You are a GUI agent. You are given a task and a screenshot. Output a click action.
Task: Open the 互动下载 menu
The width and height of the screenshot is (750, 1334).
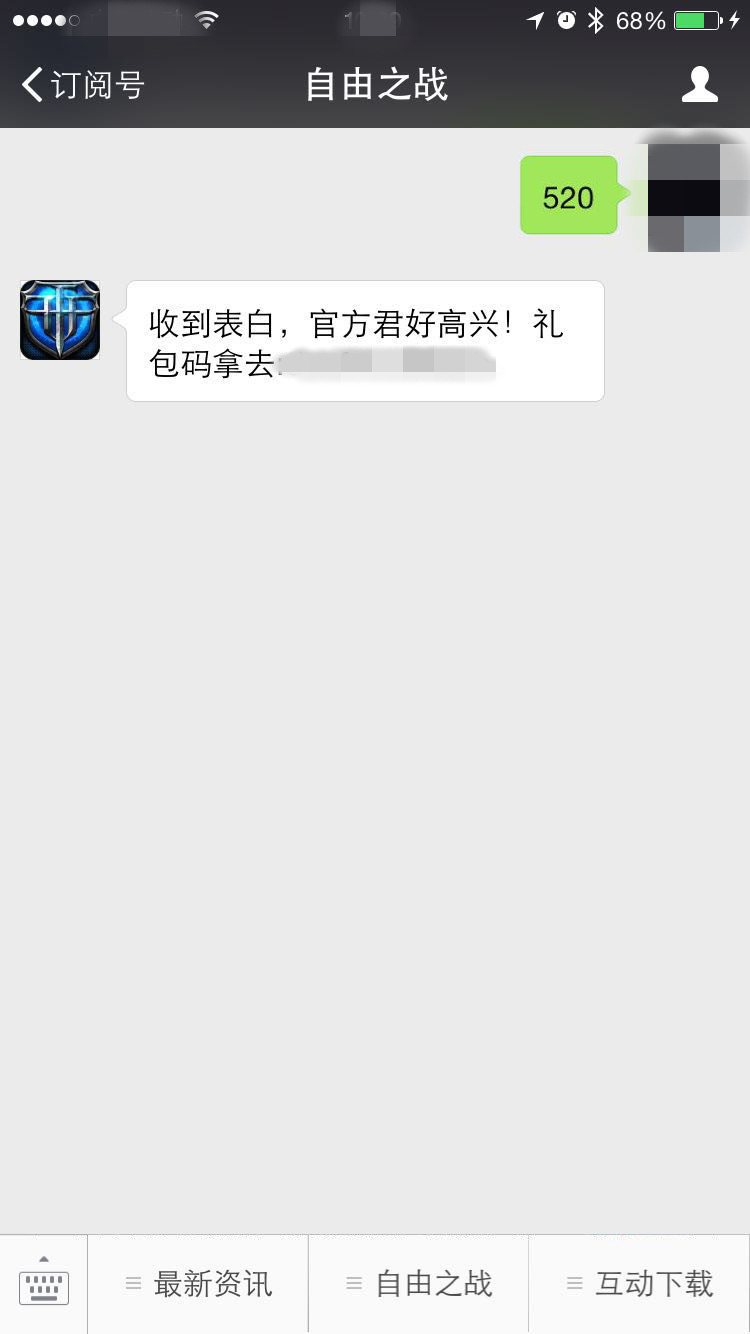click(x=639, y=1284)
